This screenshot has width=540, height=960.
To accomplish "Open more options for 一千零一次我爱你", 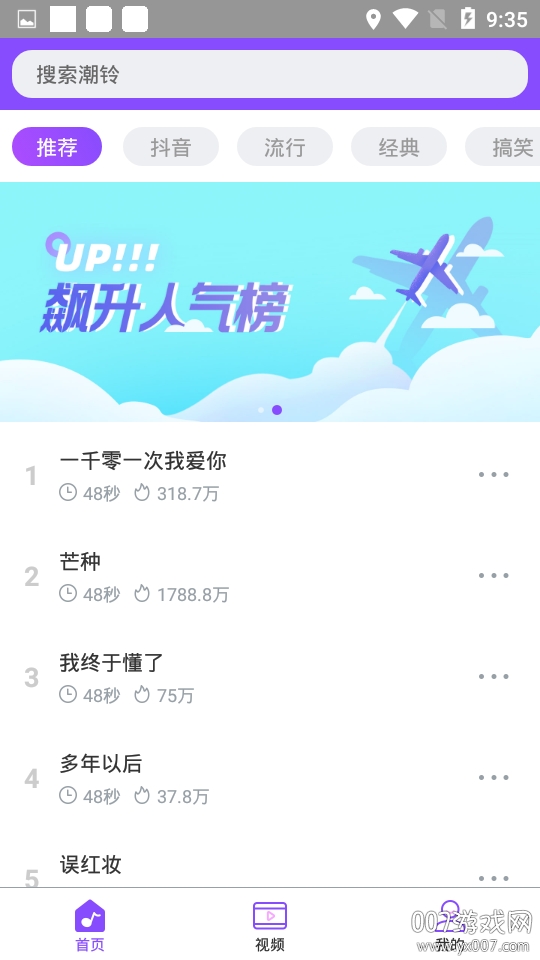I will pos(493,474).
